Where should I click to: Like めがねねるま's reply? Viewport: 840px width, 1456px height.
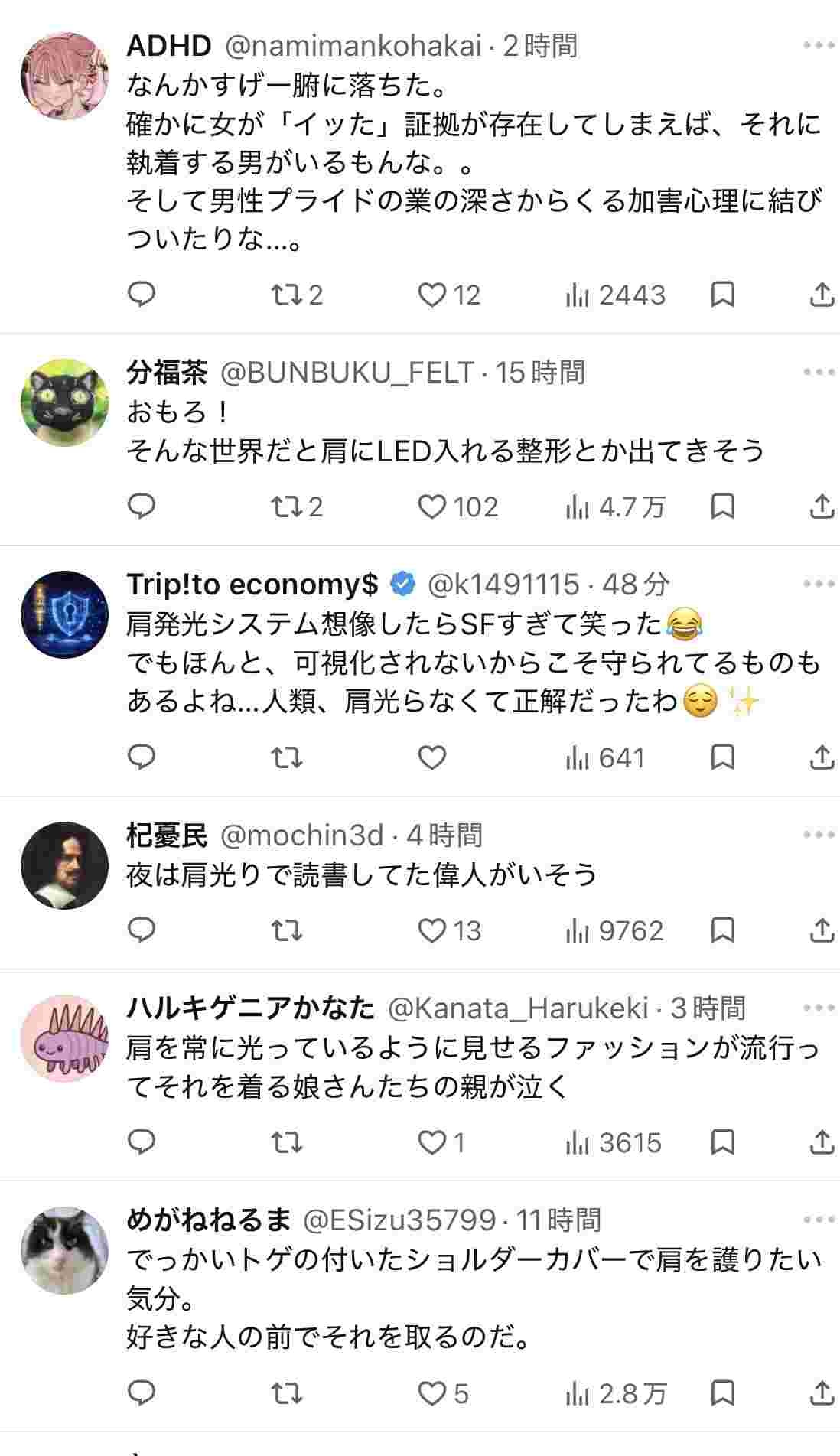432,1392
